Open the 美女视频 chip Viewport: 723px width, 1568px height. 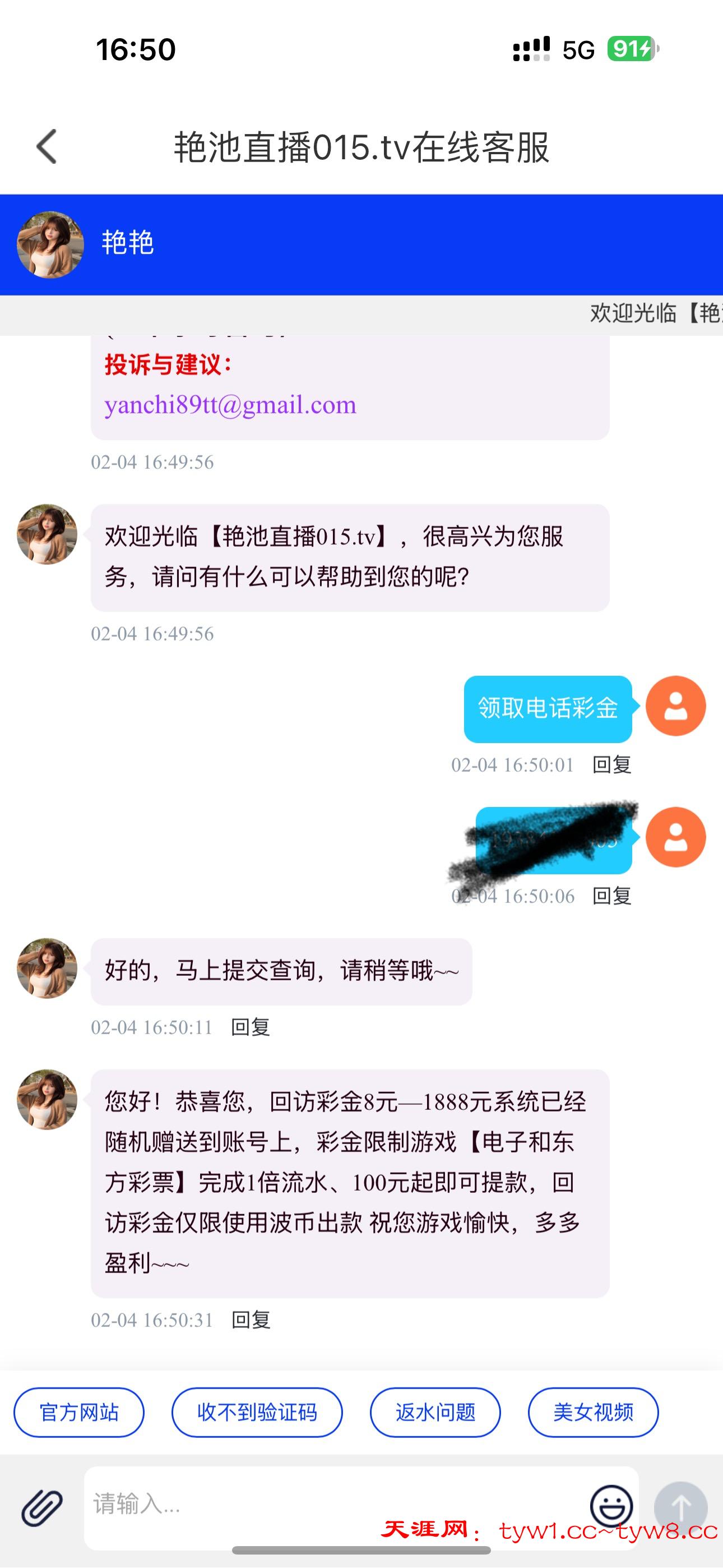[593, 1412]
